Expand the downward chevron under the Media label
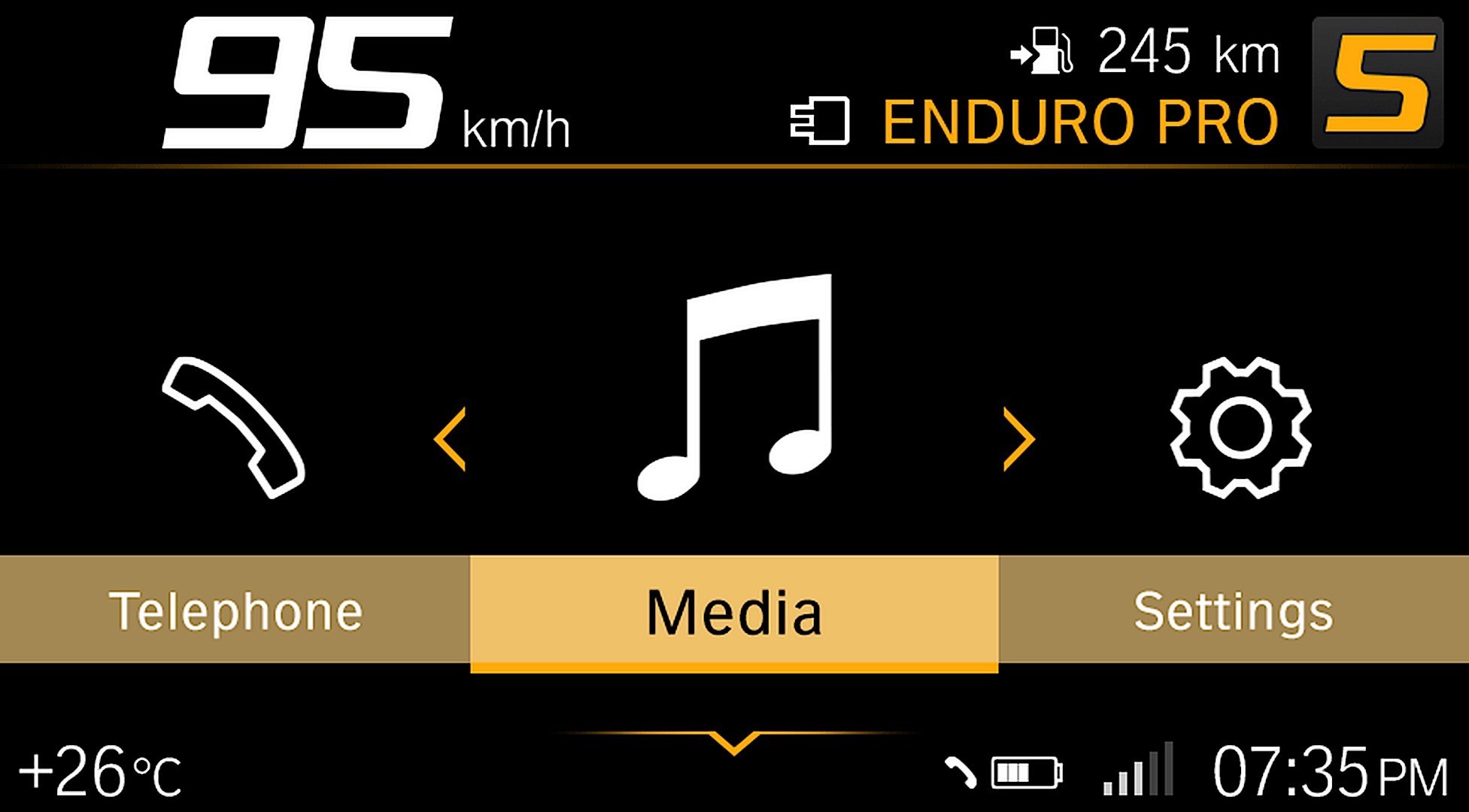This screenshot has height=812, width=1469. click(x=734, y=742)
